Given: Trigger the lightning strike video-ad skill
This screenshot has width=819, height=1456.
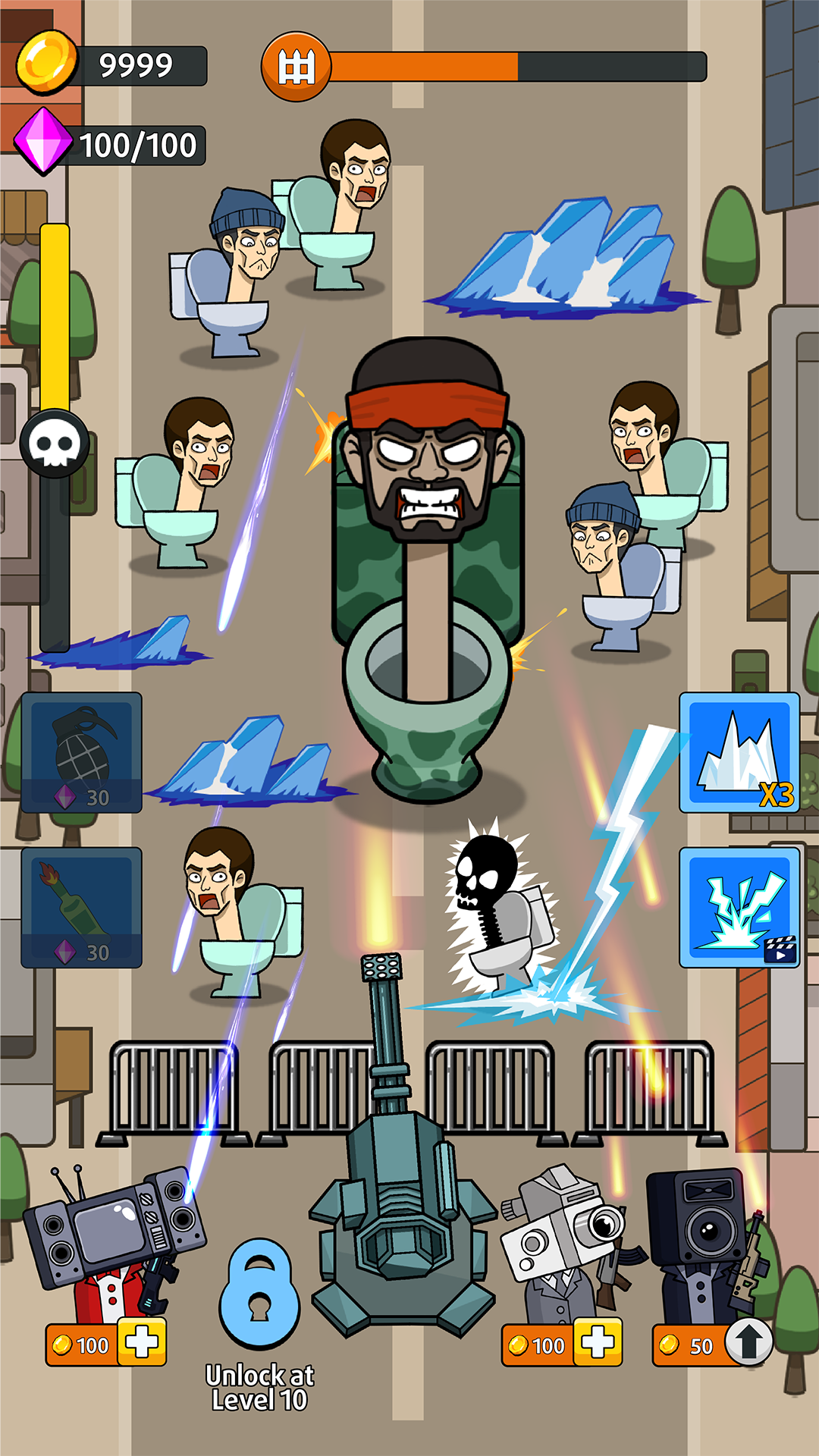Looking at the screenshot, I should (x=739, y=907).
